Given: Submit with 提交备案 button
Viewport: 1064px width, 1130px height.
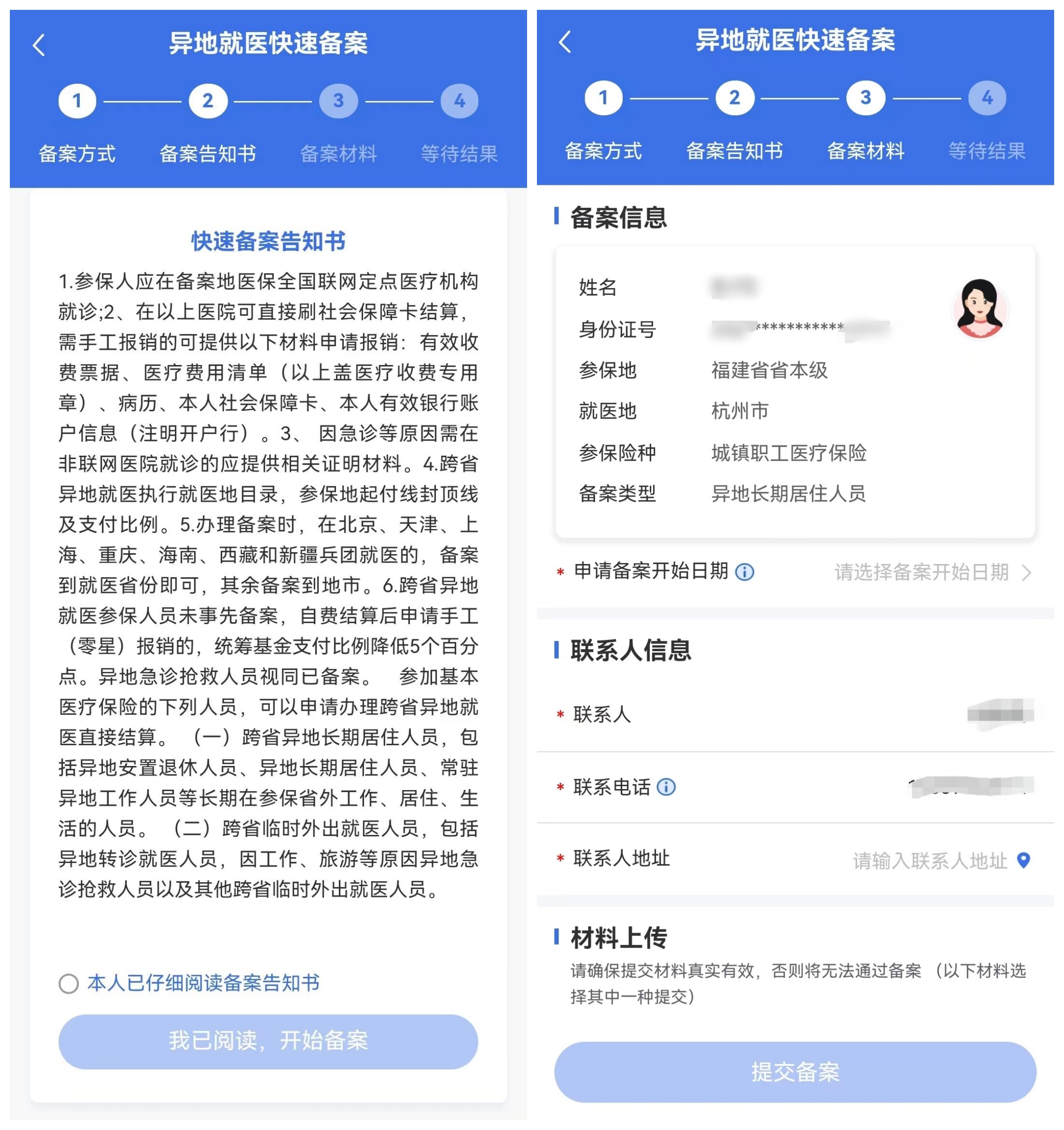Looking at the screenshot, I should pos(795,1072).
